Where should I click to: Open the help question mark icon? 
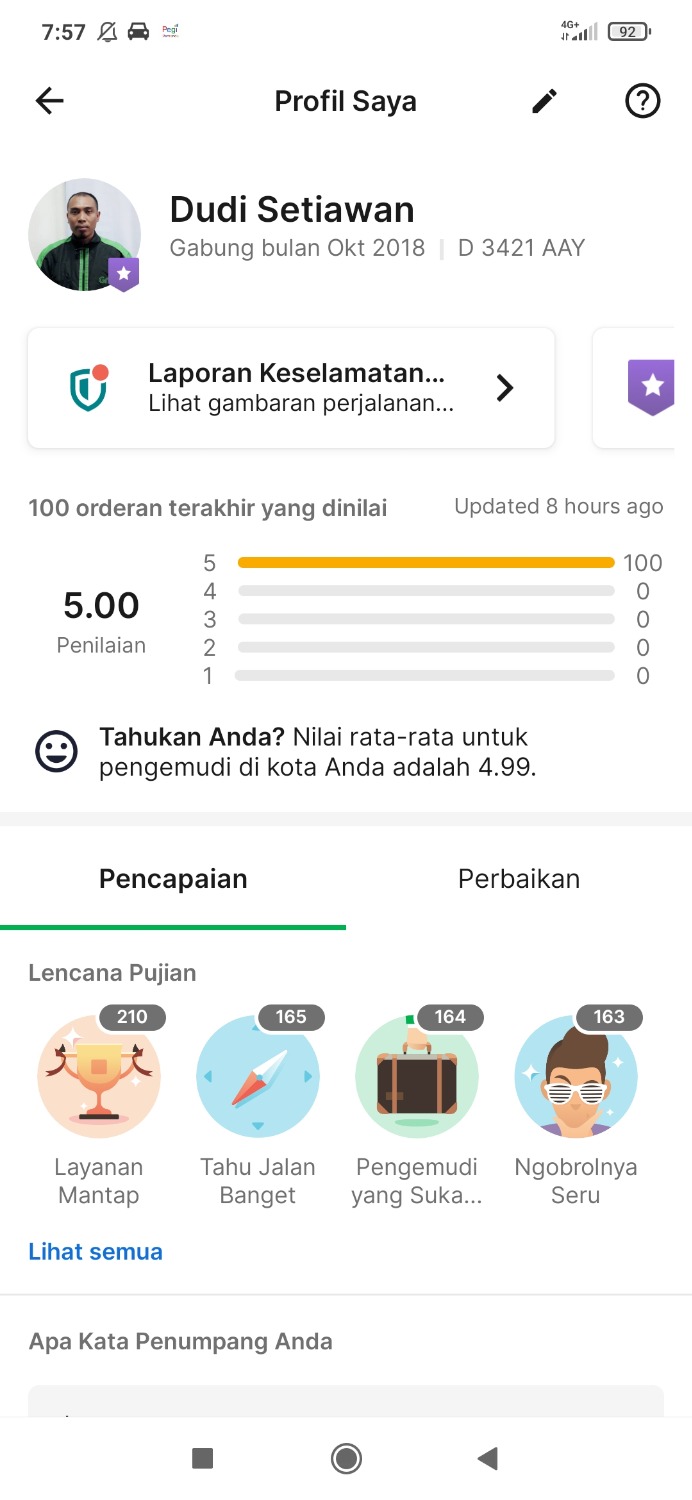642,101
